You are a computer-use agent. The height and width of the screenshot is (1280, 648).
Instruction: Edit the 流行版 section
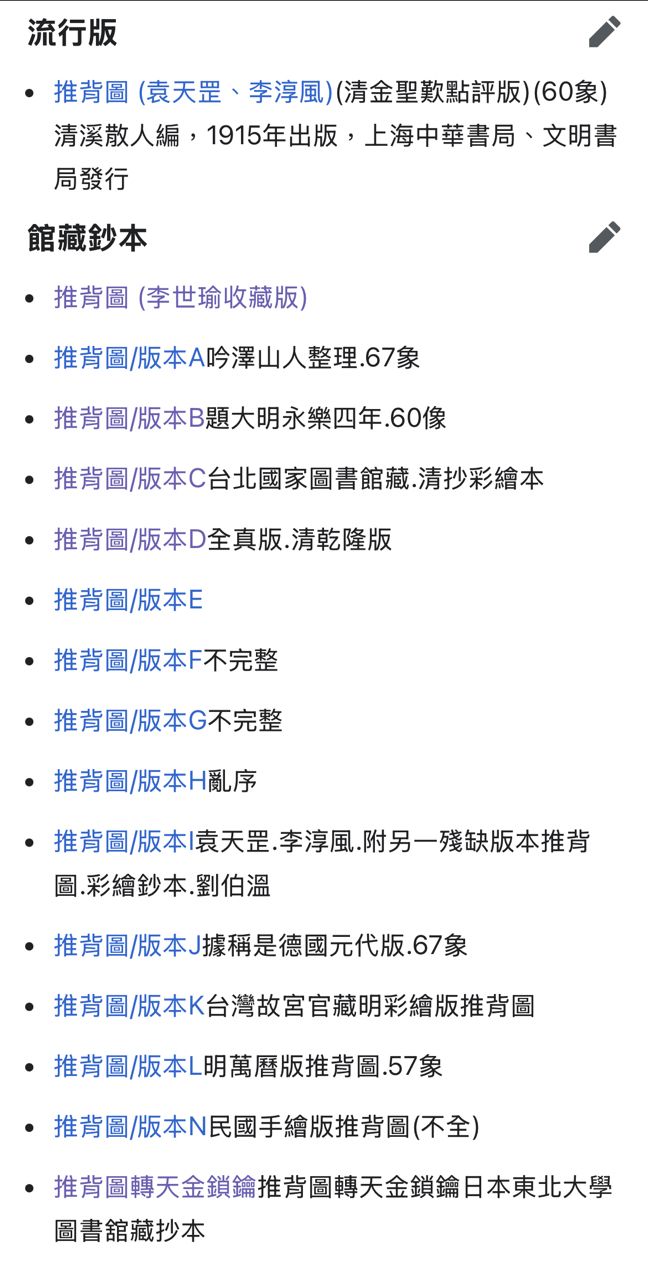604,32
